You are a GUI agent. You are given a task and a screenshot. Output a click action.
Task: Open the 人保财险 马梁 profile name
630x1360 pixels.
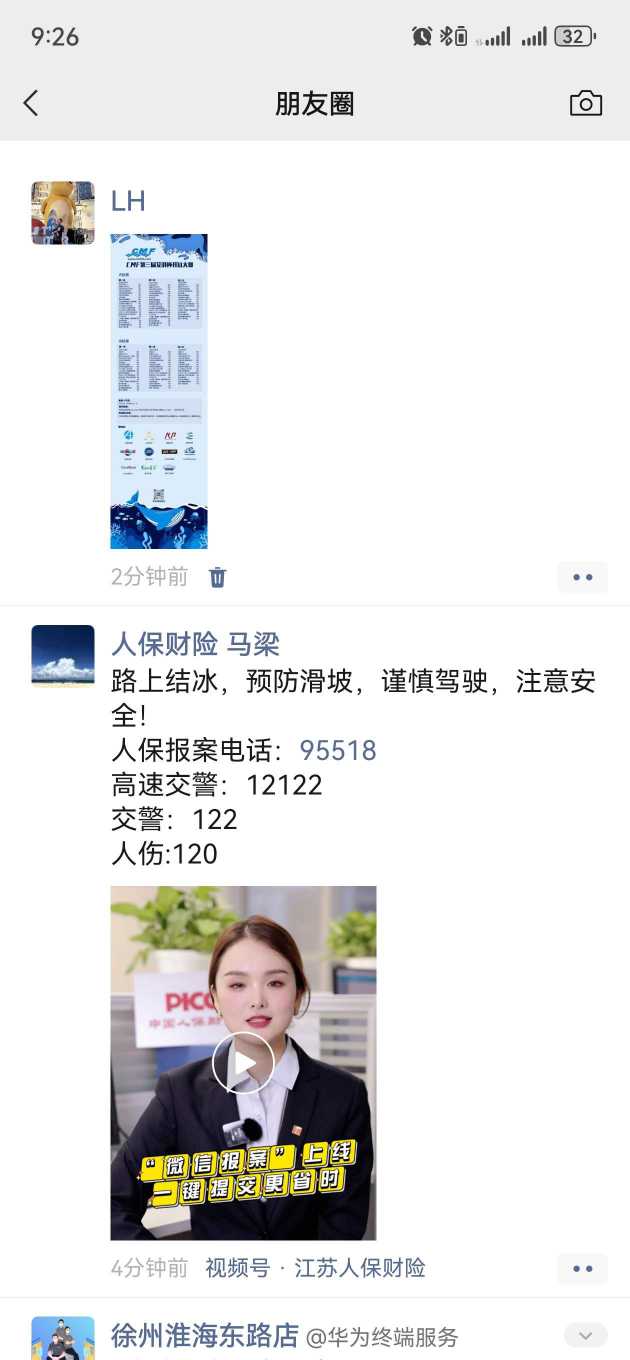(x=195, y=644)
